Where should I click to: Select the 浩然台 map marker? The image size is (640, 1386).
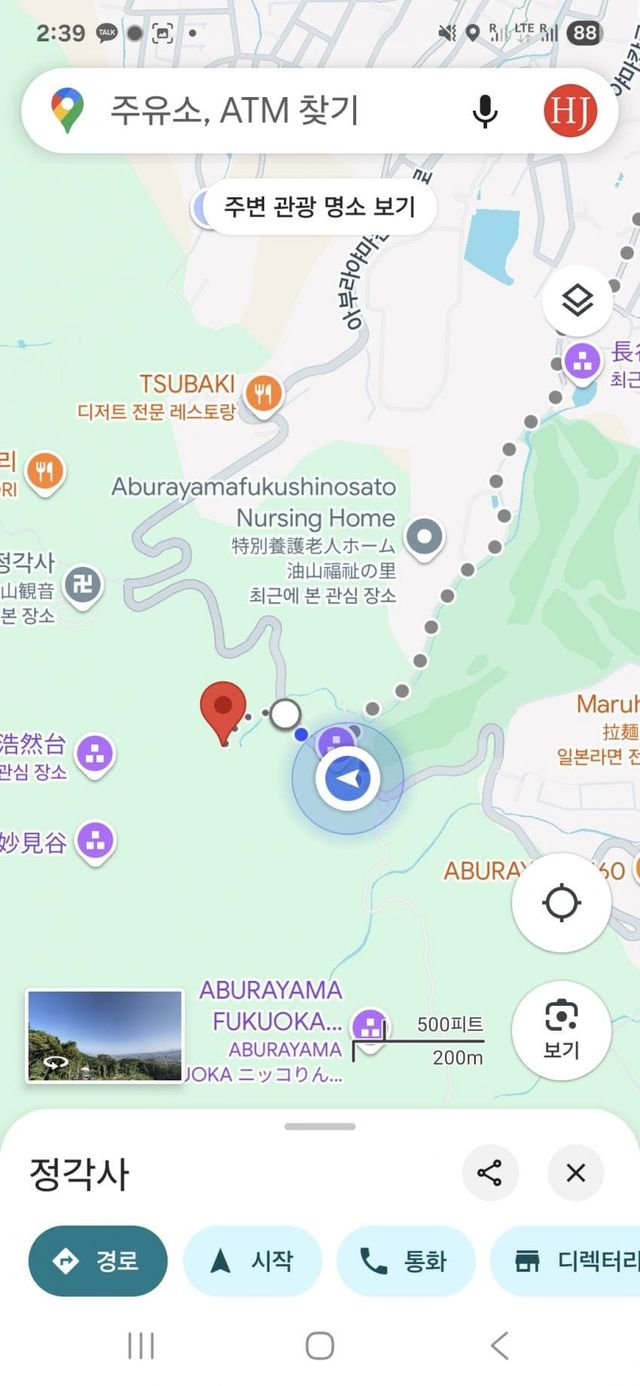coord(95,752)
